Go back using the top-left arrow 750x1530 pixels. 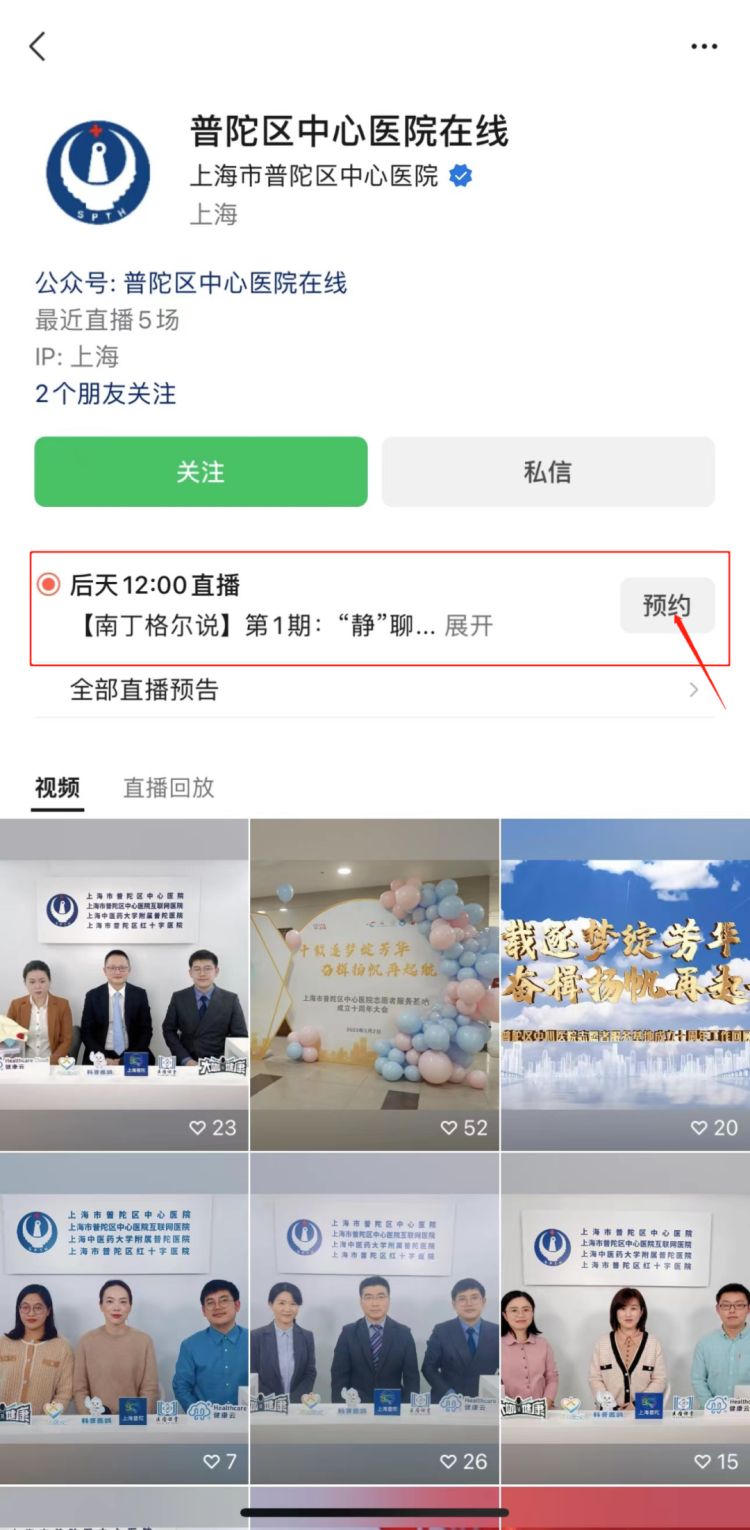click(x=38, y=46)
